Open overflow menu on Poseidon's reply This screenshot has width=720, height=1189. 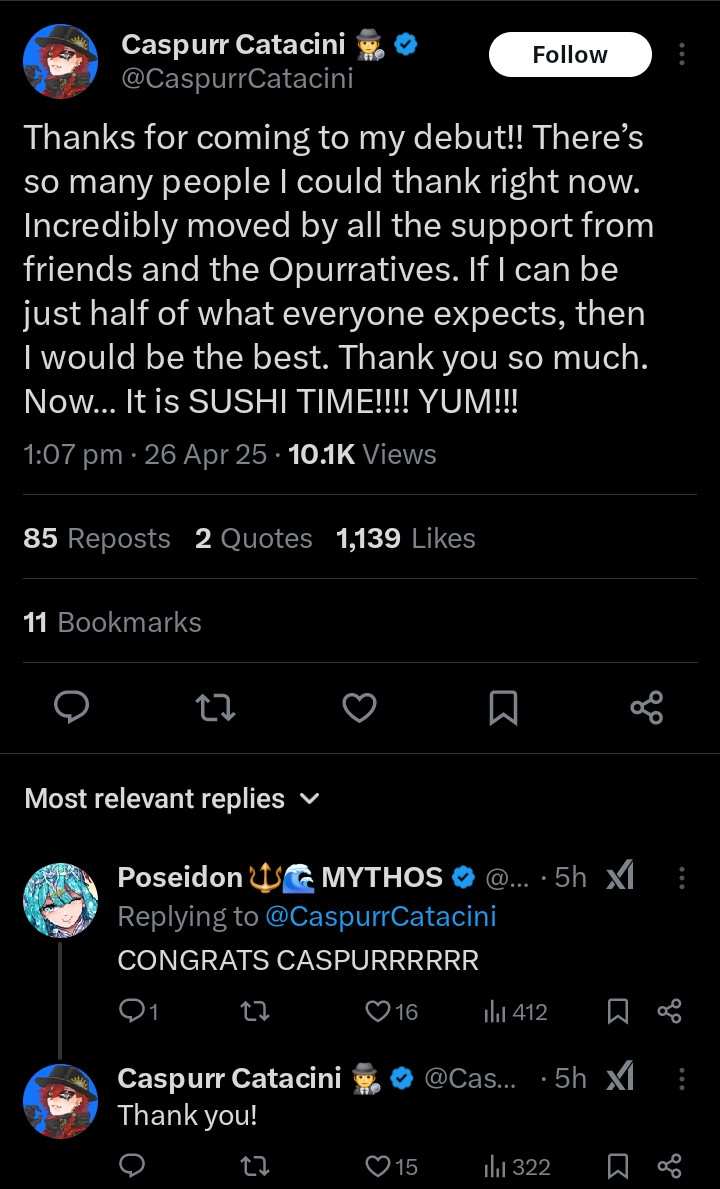point(682,878)
